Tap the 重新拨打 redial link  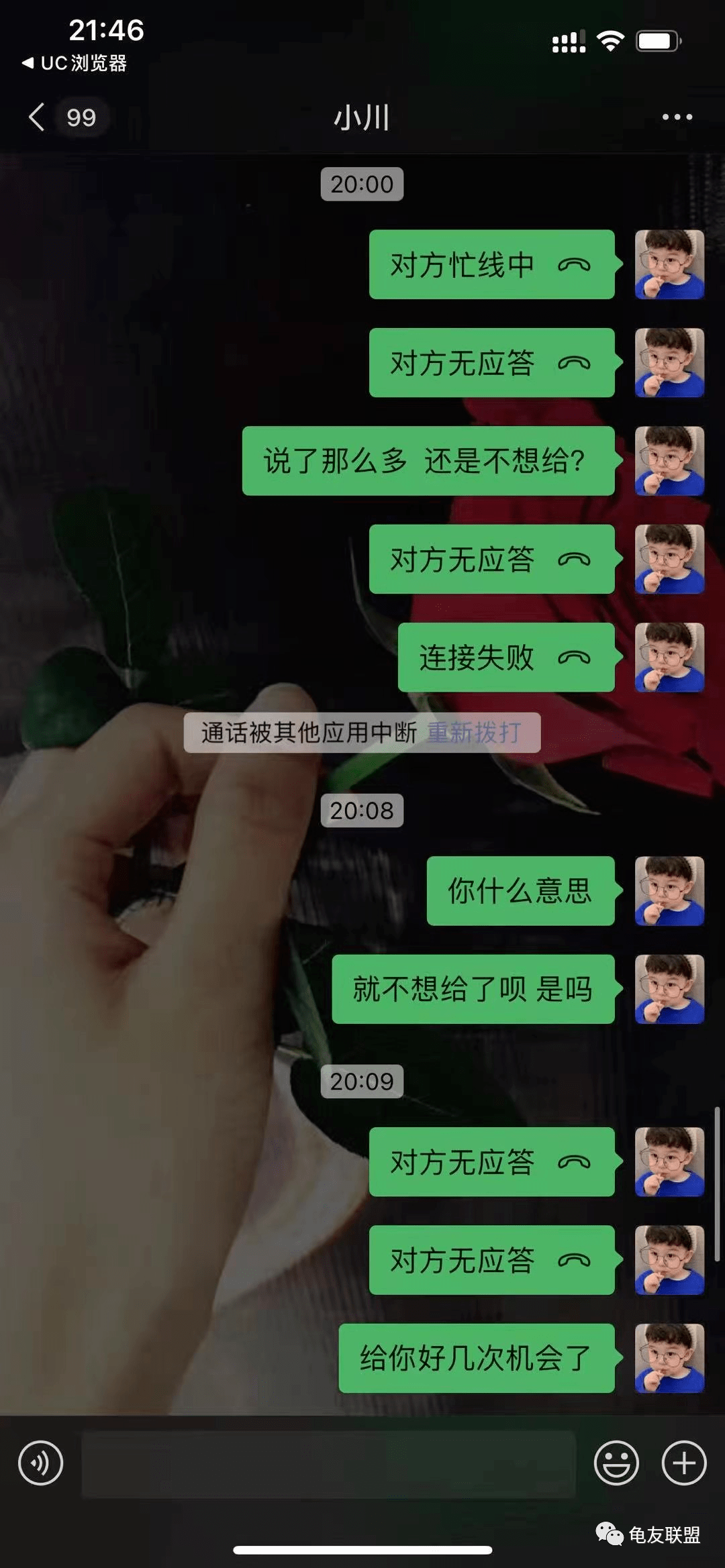click(474, 733)
